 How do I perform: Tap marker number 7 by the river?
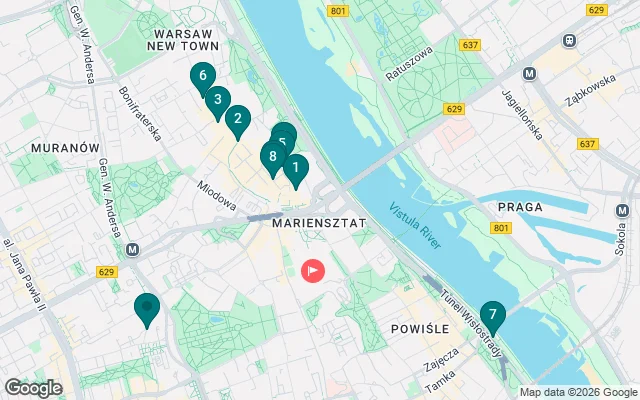pos(493,315)
